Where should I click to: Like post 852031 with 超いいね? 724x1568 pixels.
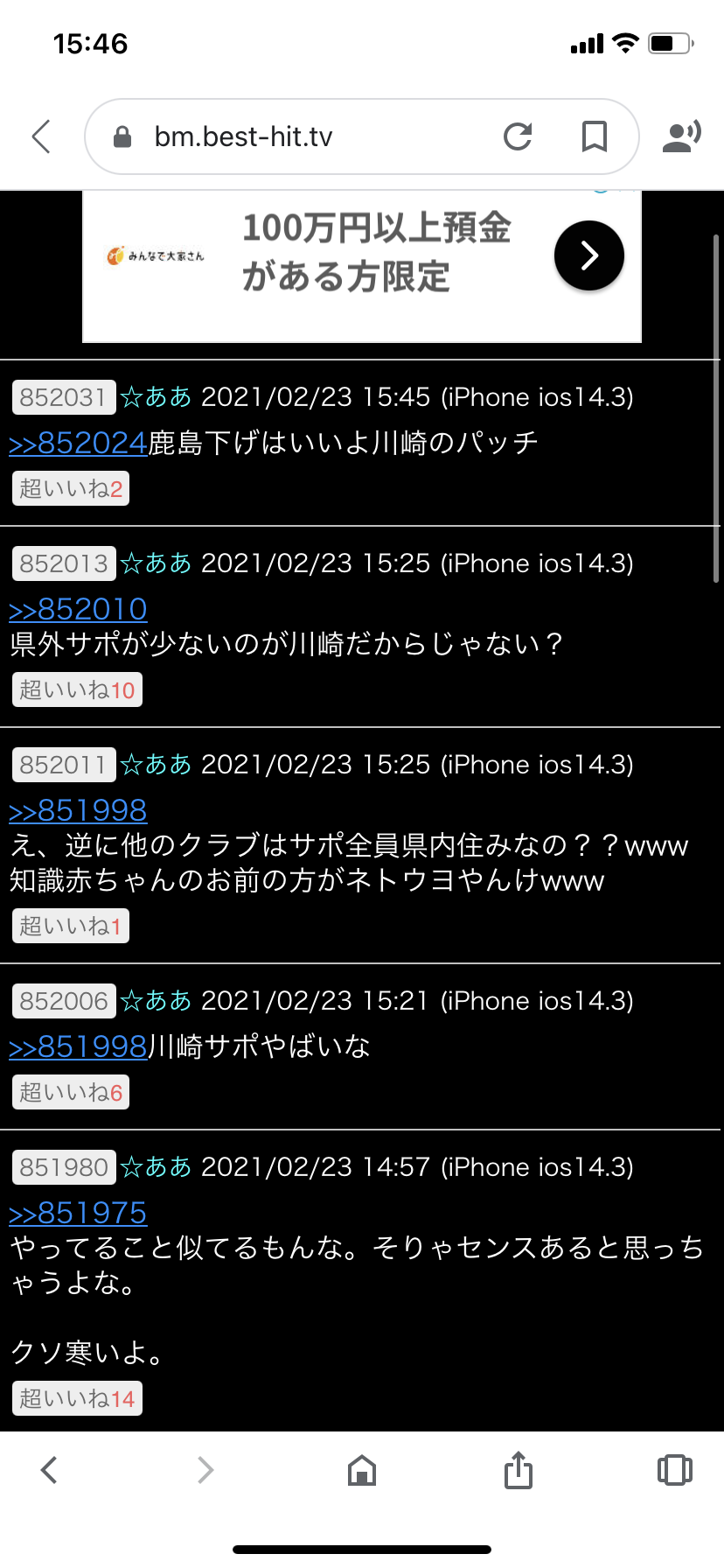(x=71, y=488)
